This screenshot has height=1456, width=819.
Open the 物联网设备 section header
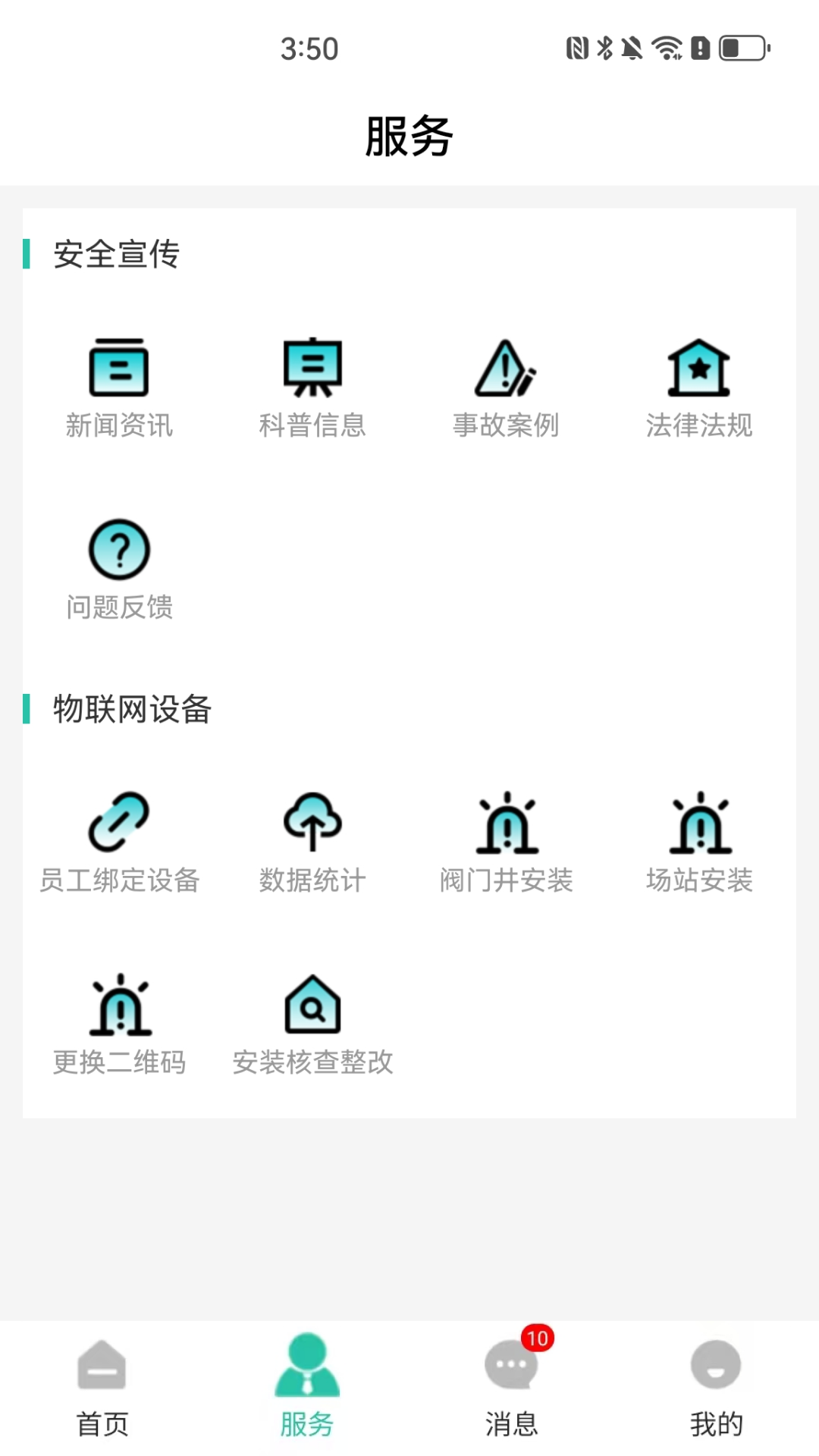coord(131,711)
